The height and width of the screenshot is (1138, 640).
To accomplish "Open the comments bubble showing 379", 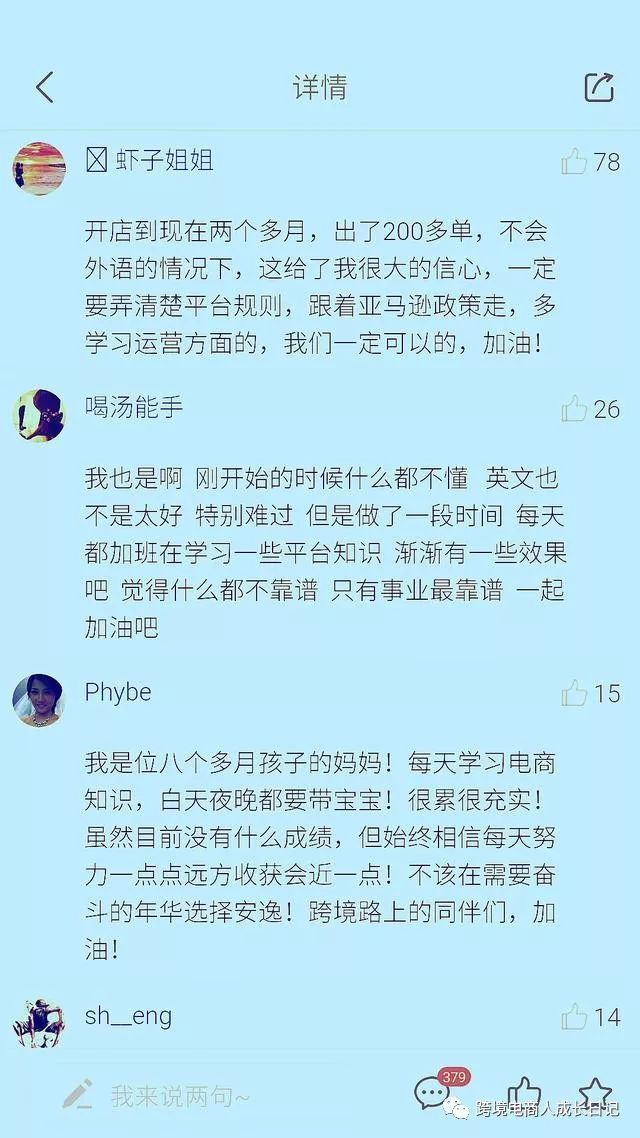I will 433,1093.
